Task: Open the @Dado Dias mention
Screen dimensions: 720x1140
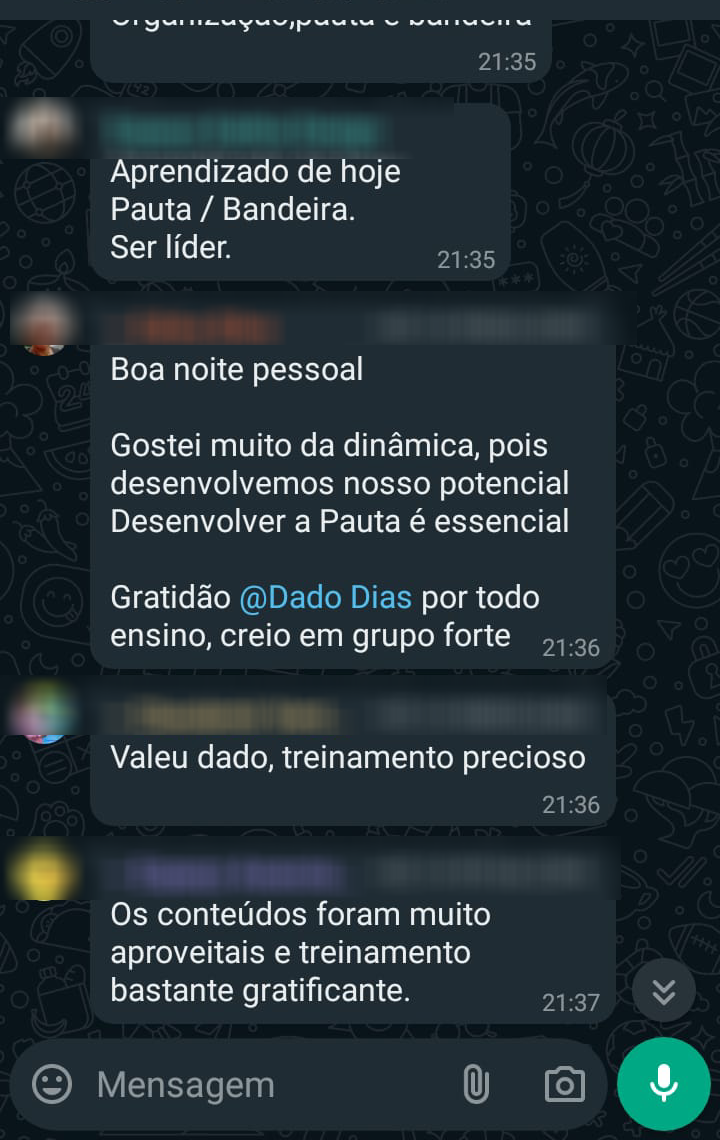Action: pos(325,598)
